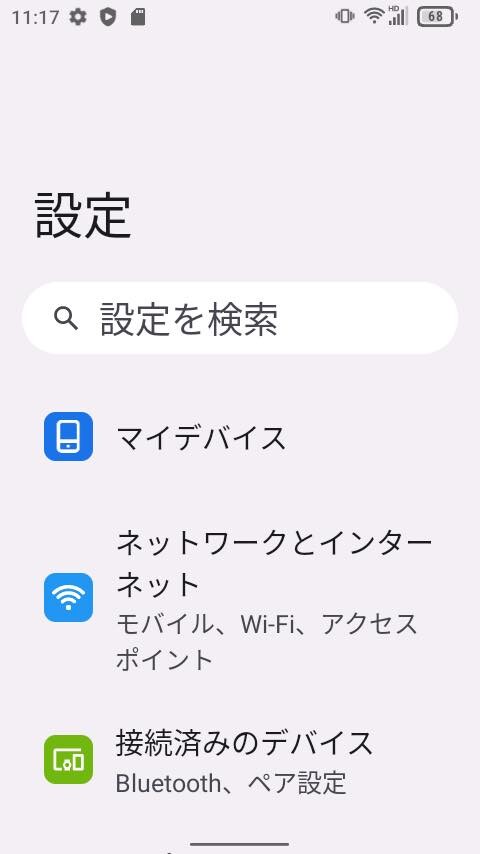
Task: Open ネットワークとインターネット settings
Action: pyautogui.click(x=240, y=597)
